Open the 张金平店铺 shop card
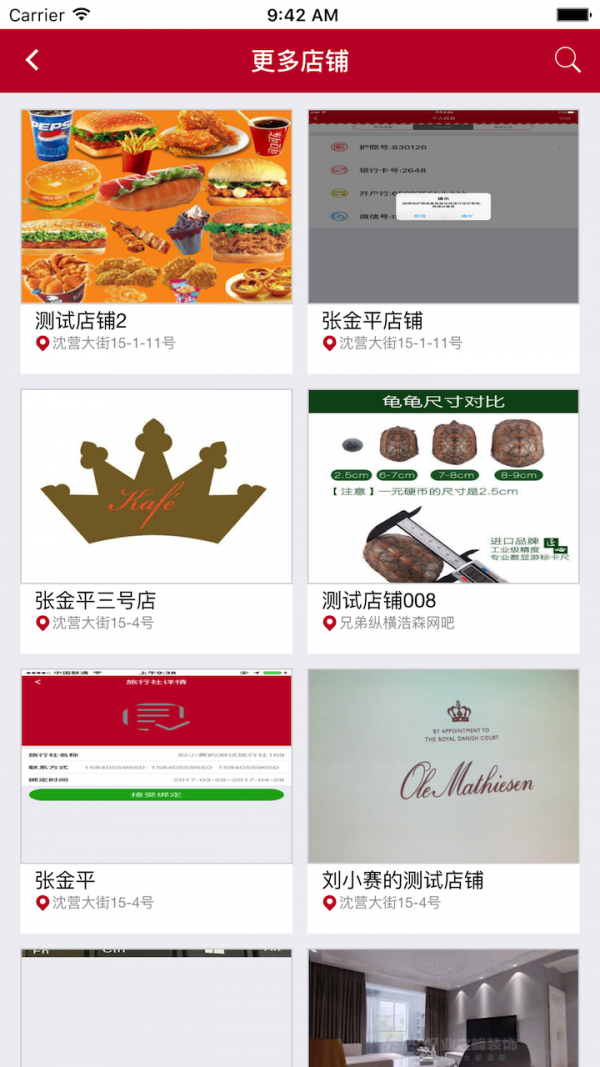The width and height of the screenshot is (600, 1067). click(443, 240)
